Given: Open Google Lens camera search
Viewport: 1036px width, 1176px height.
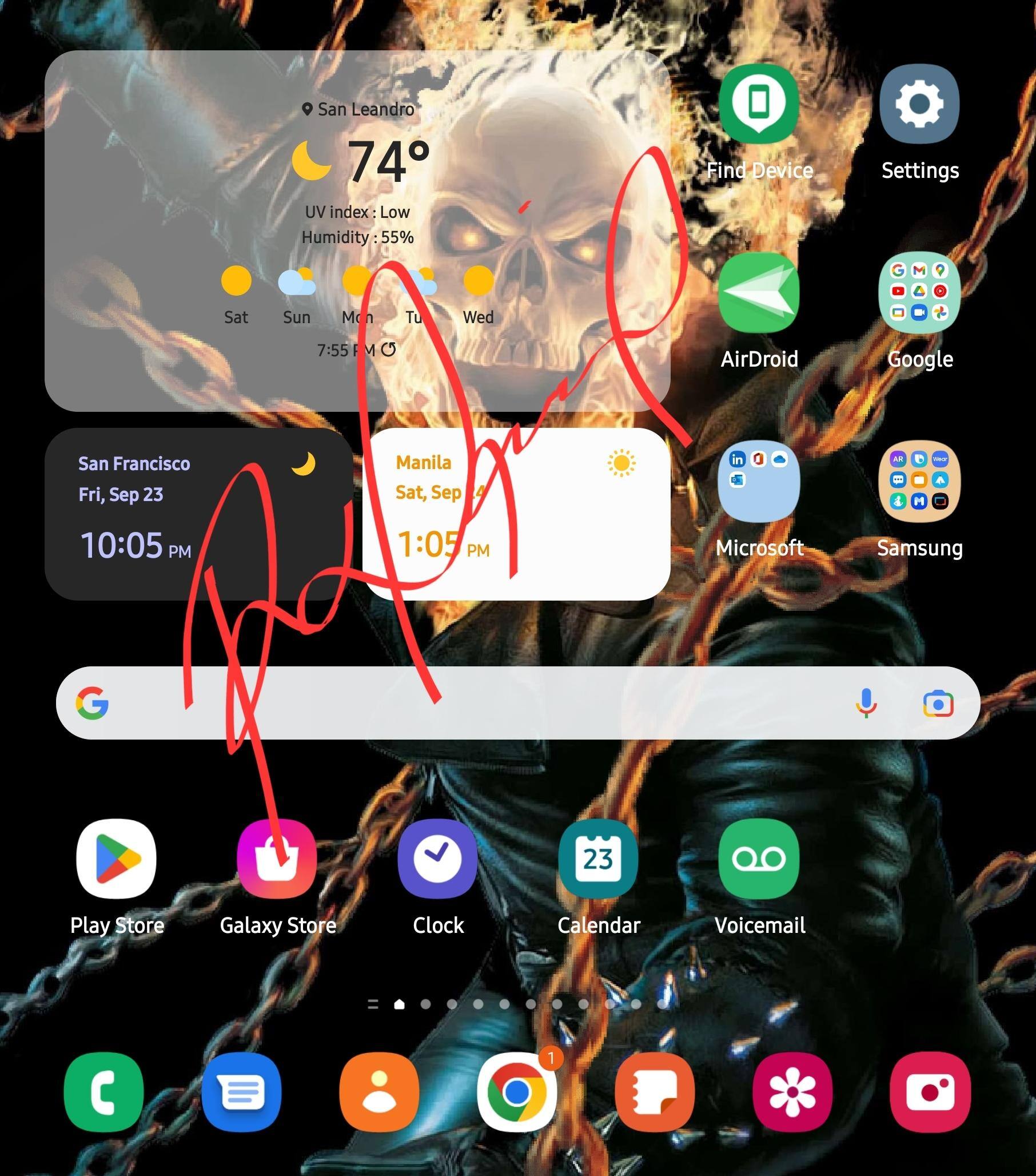Looking at the screenshot, I should [938, 703].
